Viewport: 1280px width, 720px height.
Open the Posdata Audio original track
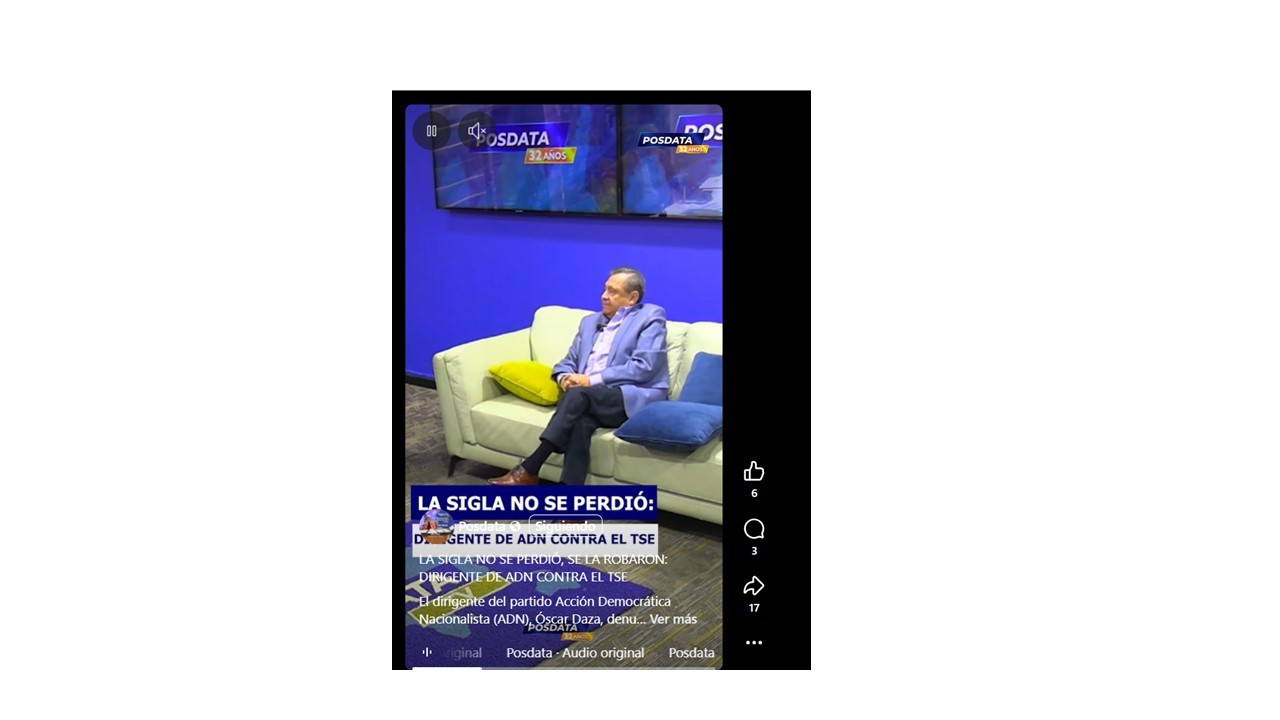point(575,653)
